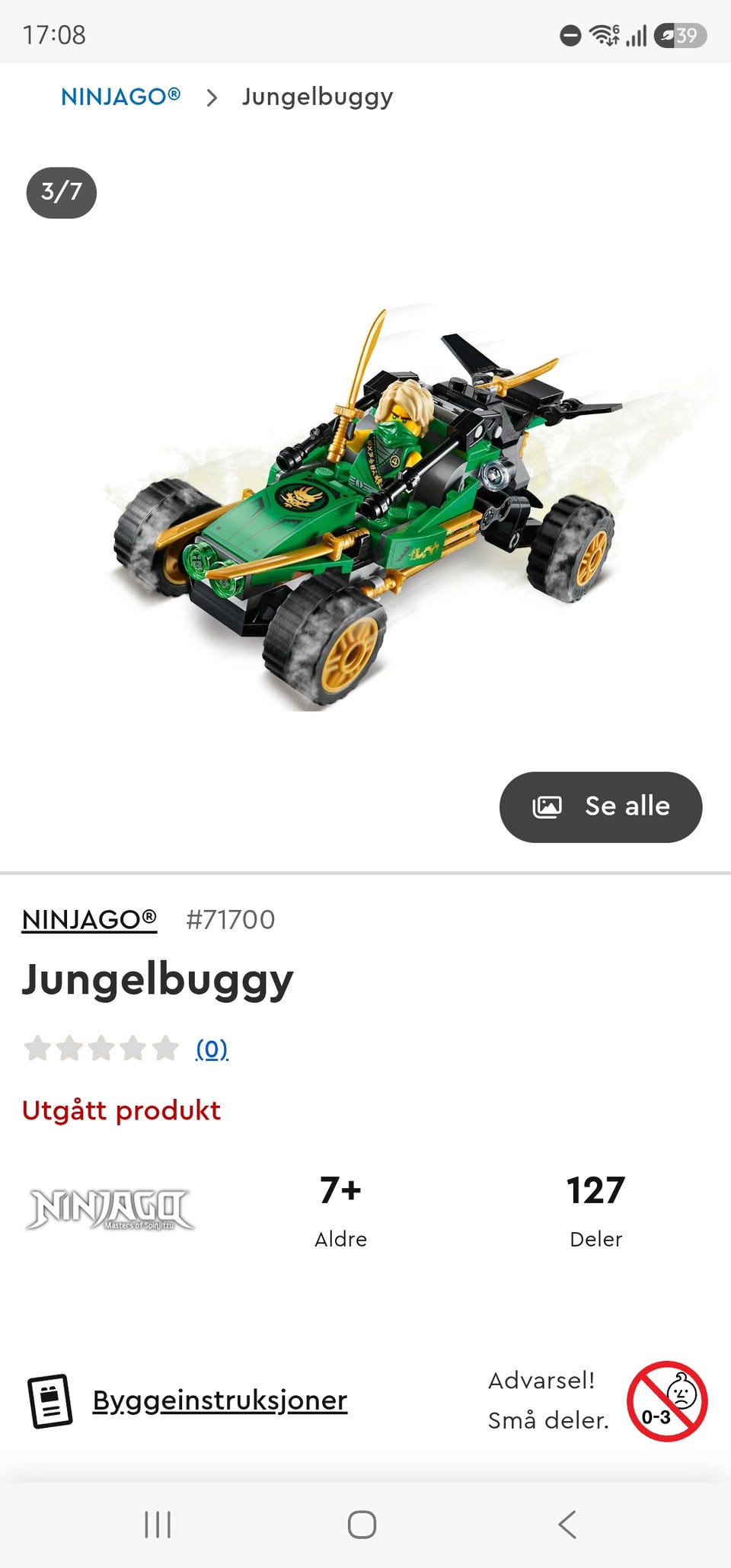Tap Se alle to view all images
Screen dimensions: 731x1568
(x=601, y=806)
